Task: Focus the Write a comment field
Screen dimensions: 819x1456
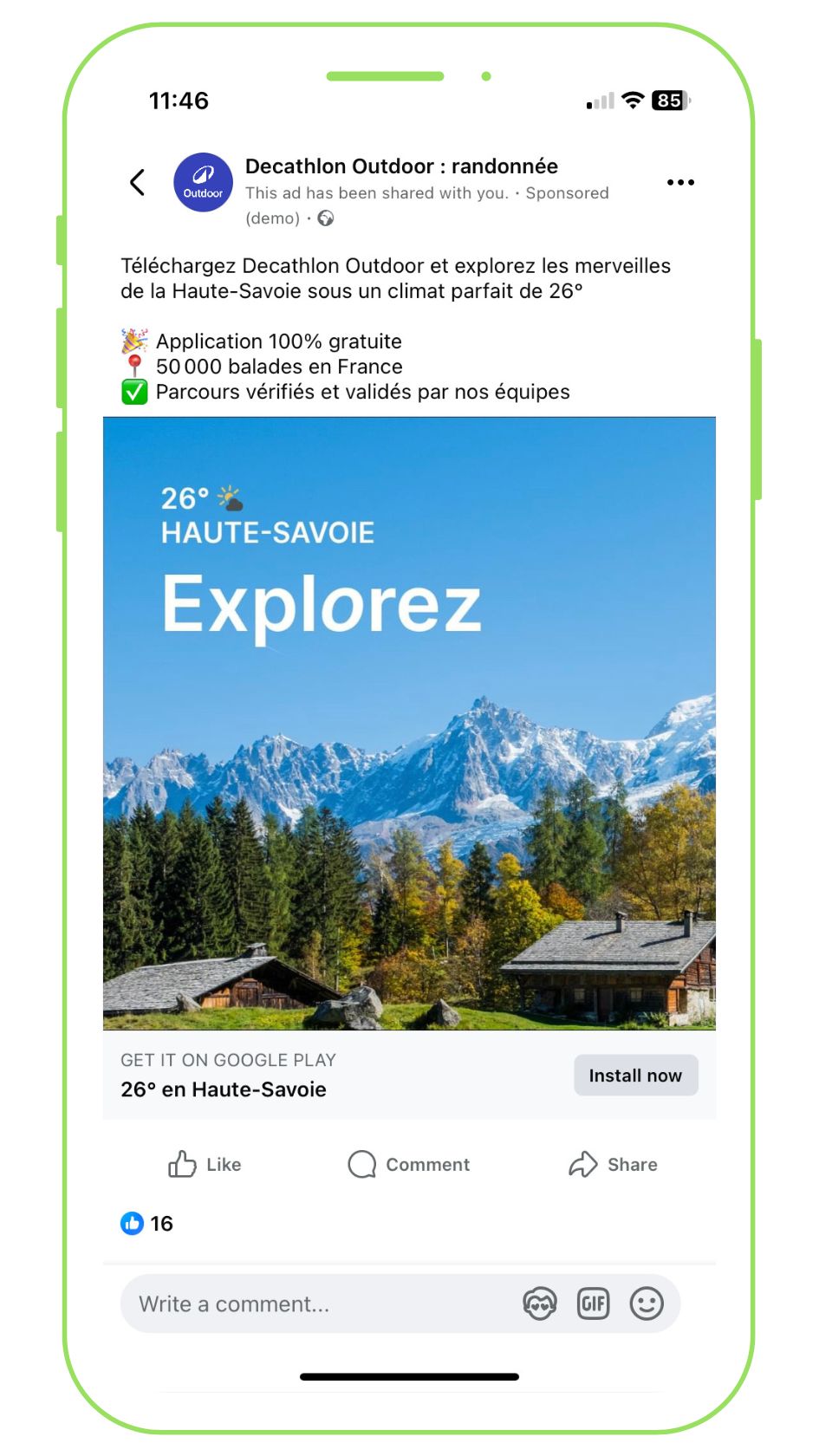Action: (x=312, y=1303)
